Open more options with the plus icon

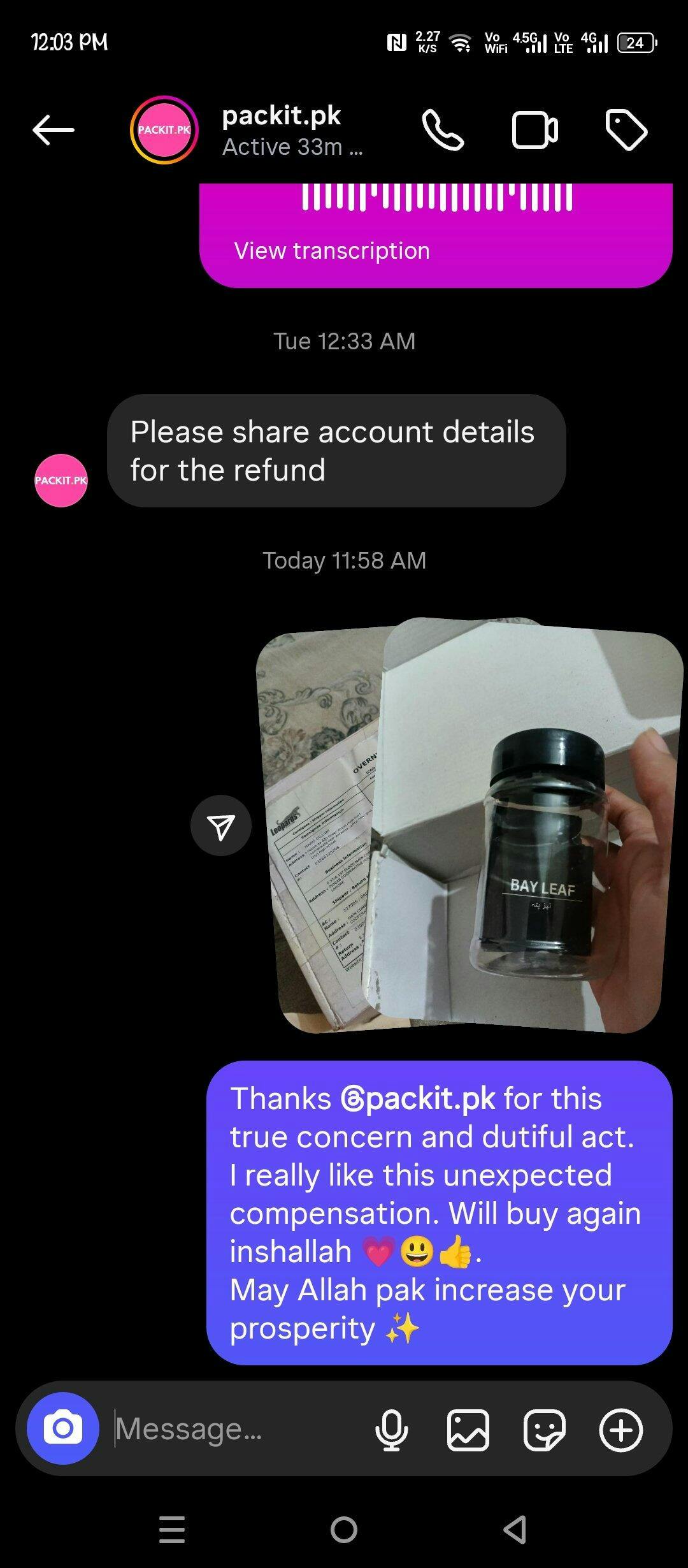pyautogui.click(x=620, y=1430)
